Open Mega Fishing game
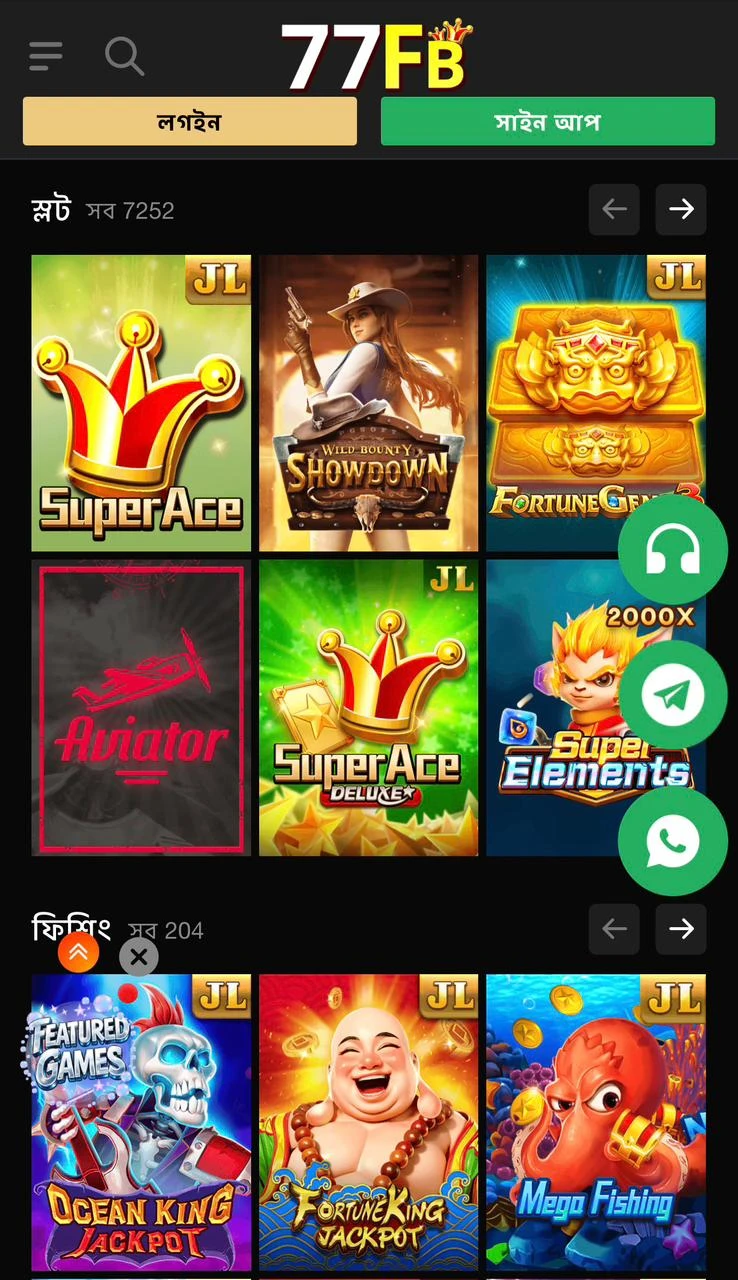738x1280 pixels. 595,1122
